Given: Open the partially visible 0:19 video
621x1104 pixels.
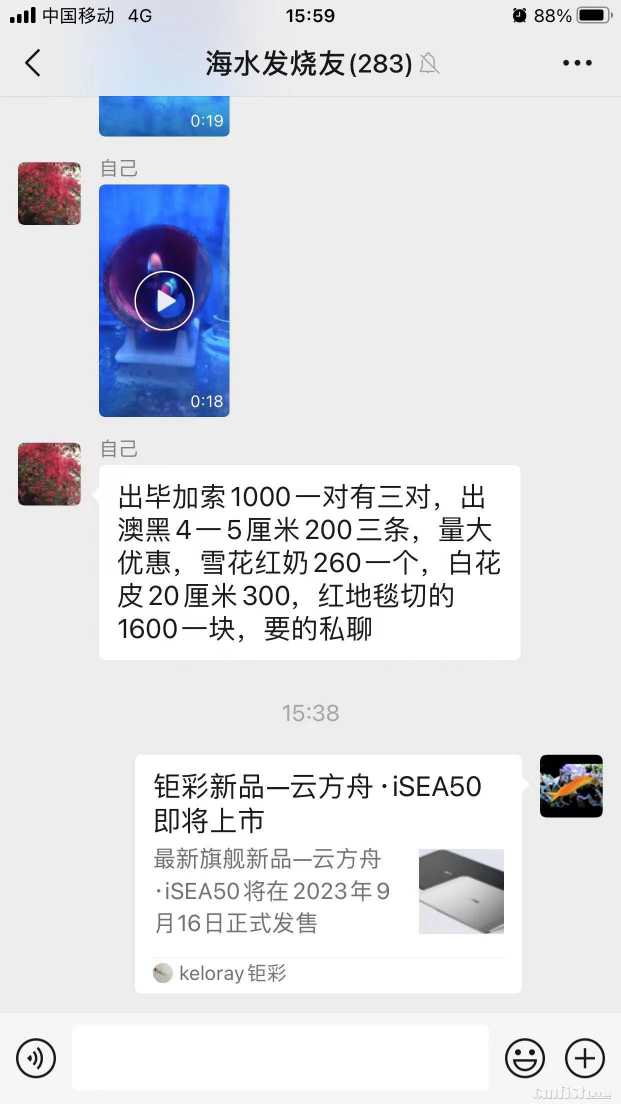Looking at the screenshot, I should point(164,116).
